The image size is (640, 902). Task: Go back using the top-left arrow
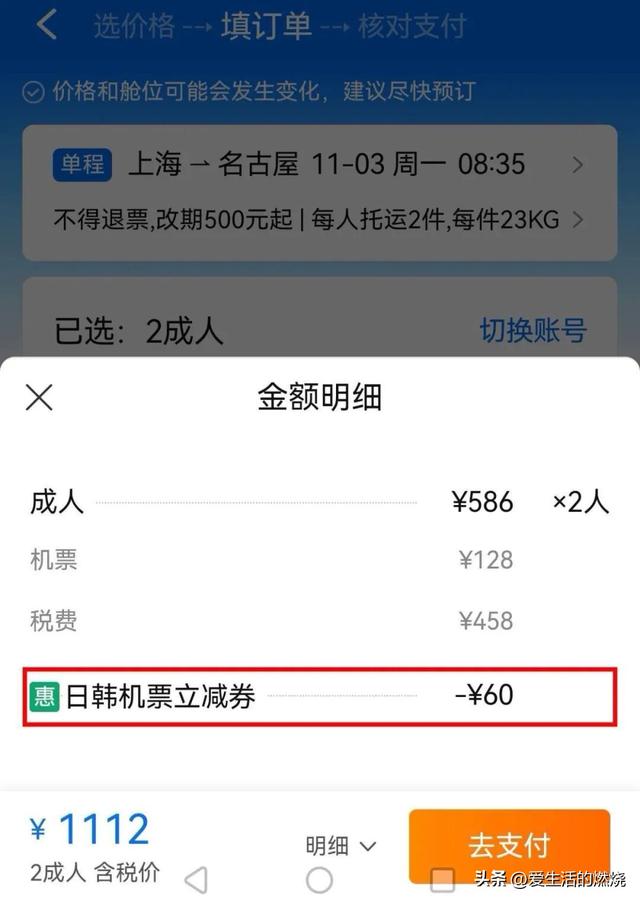[x=47, y=25]
